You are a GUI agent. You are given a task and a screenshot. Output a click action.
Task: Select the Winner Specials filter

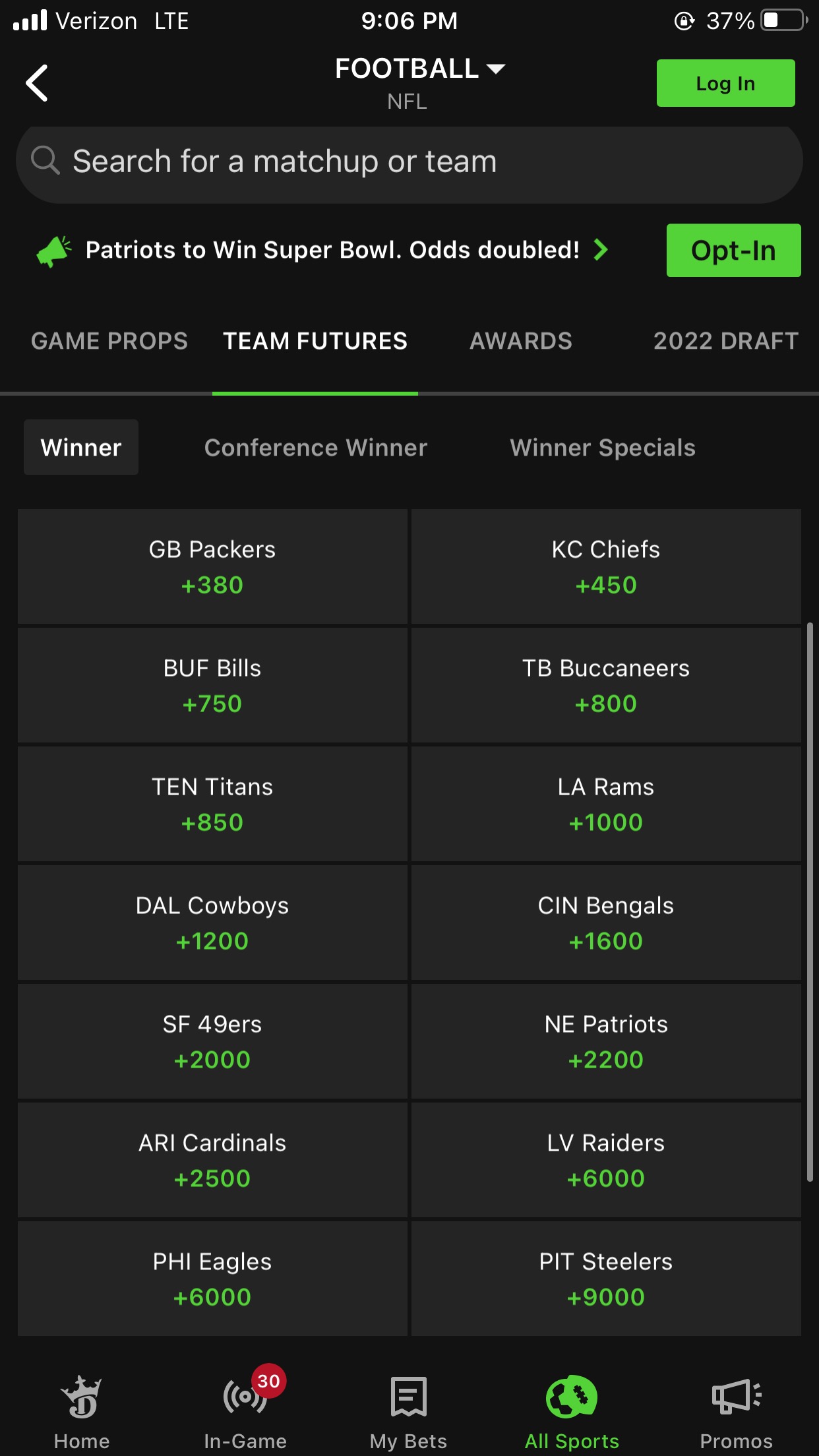[603, 448]
